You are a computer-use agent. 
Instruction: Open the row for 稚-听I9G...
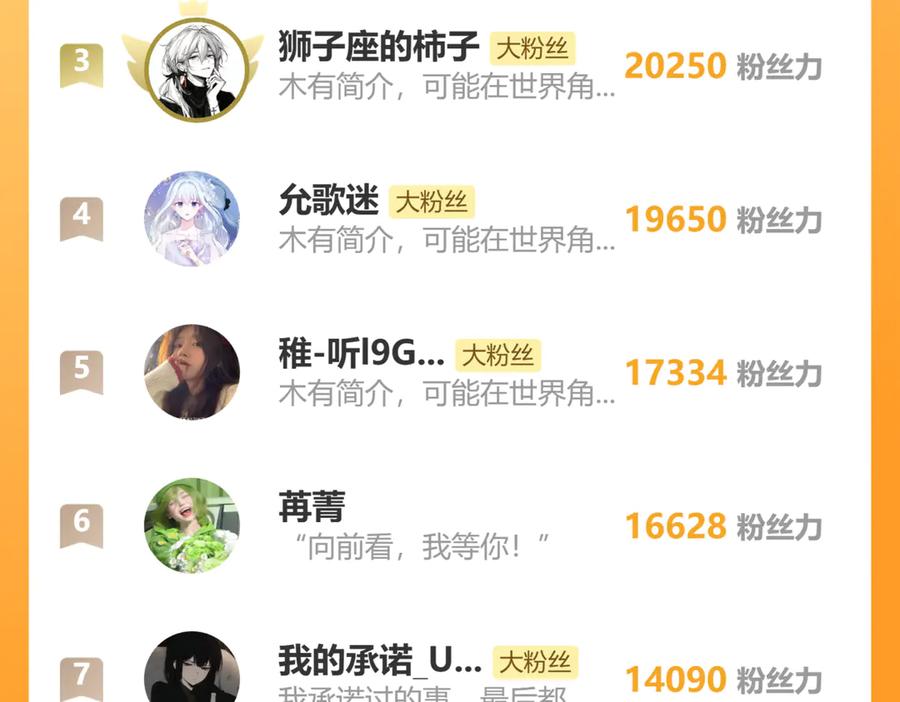point(450,372)
